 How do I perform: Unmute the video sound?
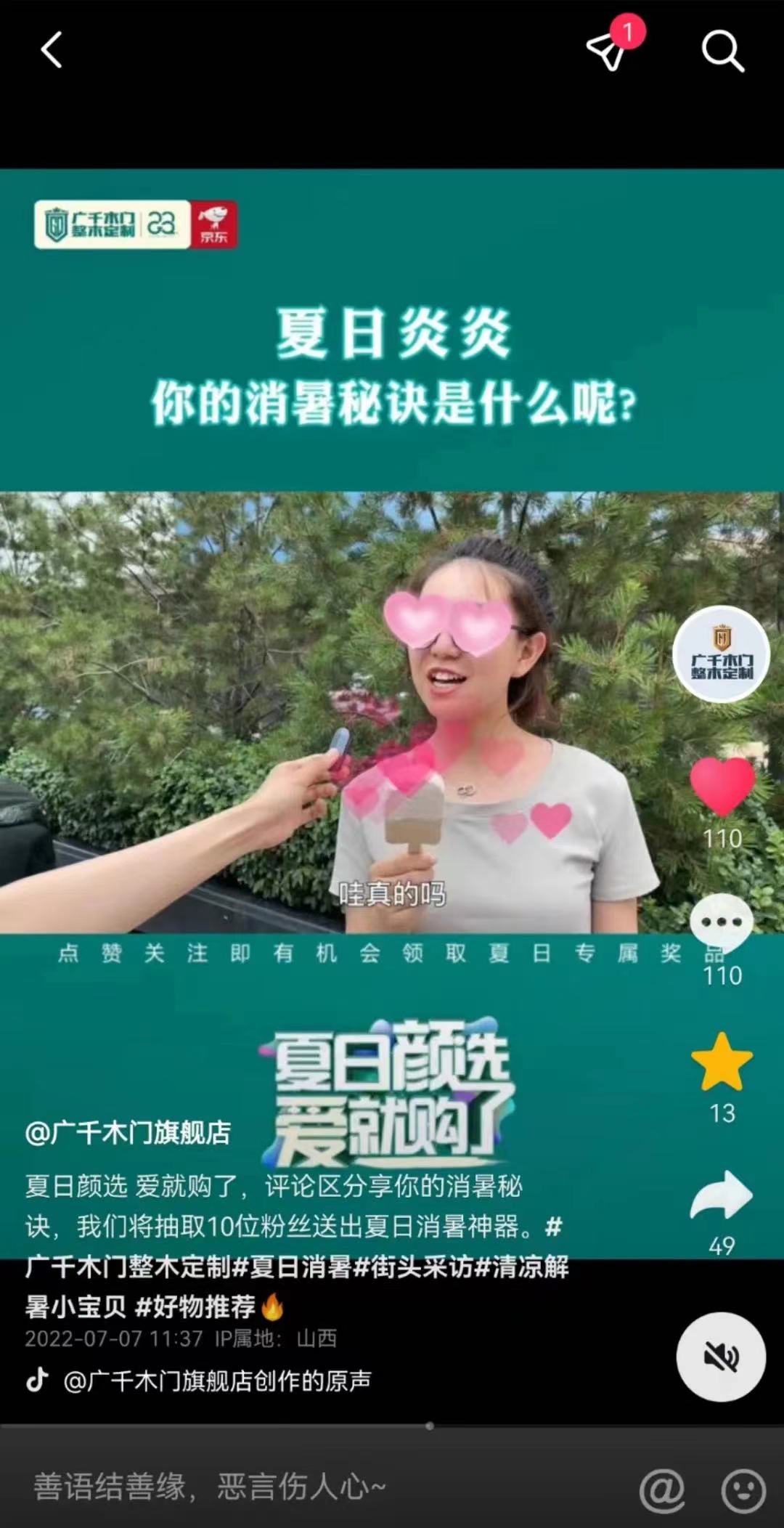tap(721, 1357)
